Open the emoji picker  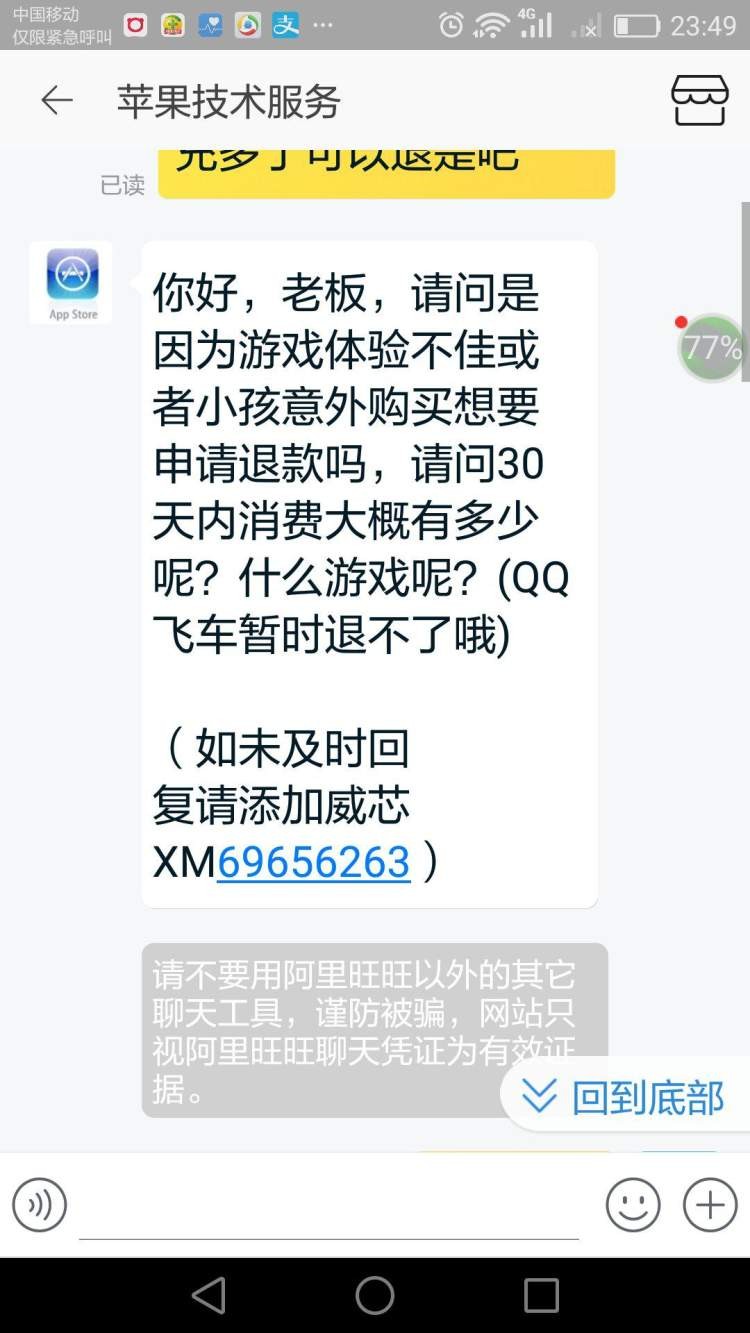[633, 1204]
